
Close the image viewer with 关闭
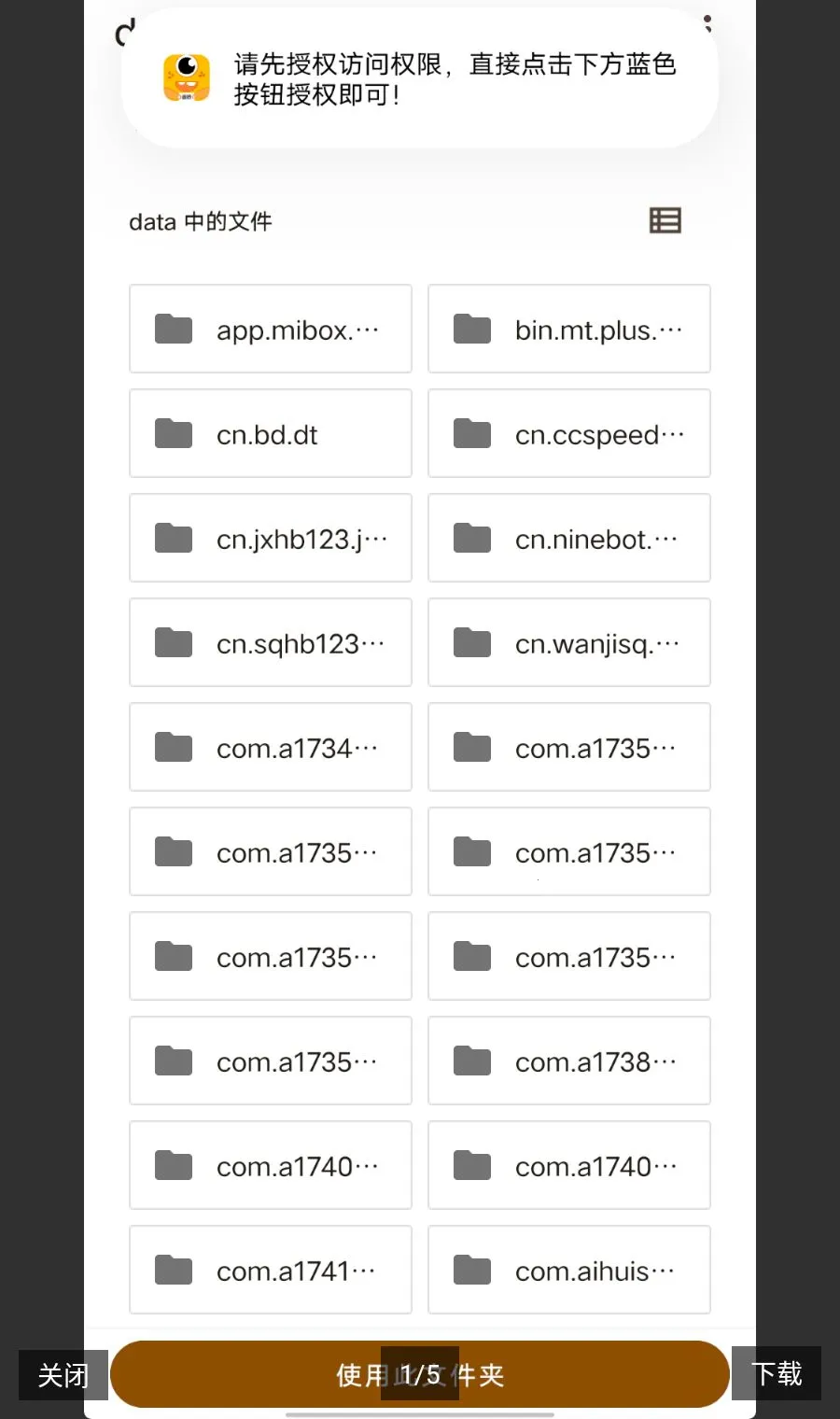click(63, 1374)
